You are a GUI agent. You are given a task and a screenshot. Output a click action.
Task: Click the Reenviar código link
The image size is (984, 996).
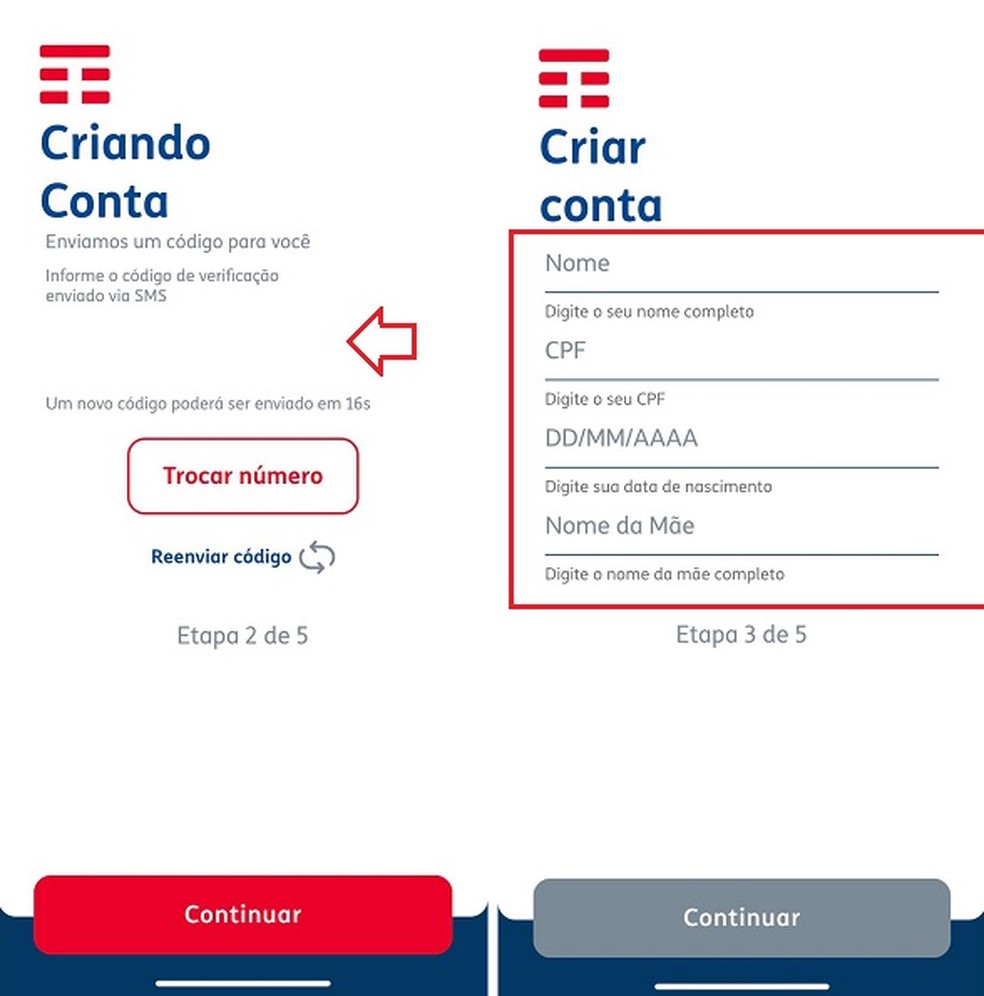click(222, 557)
